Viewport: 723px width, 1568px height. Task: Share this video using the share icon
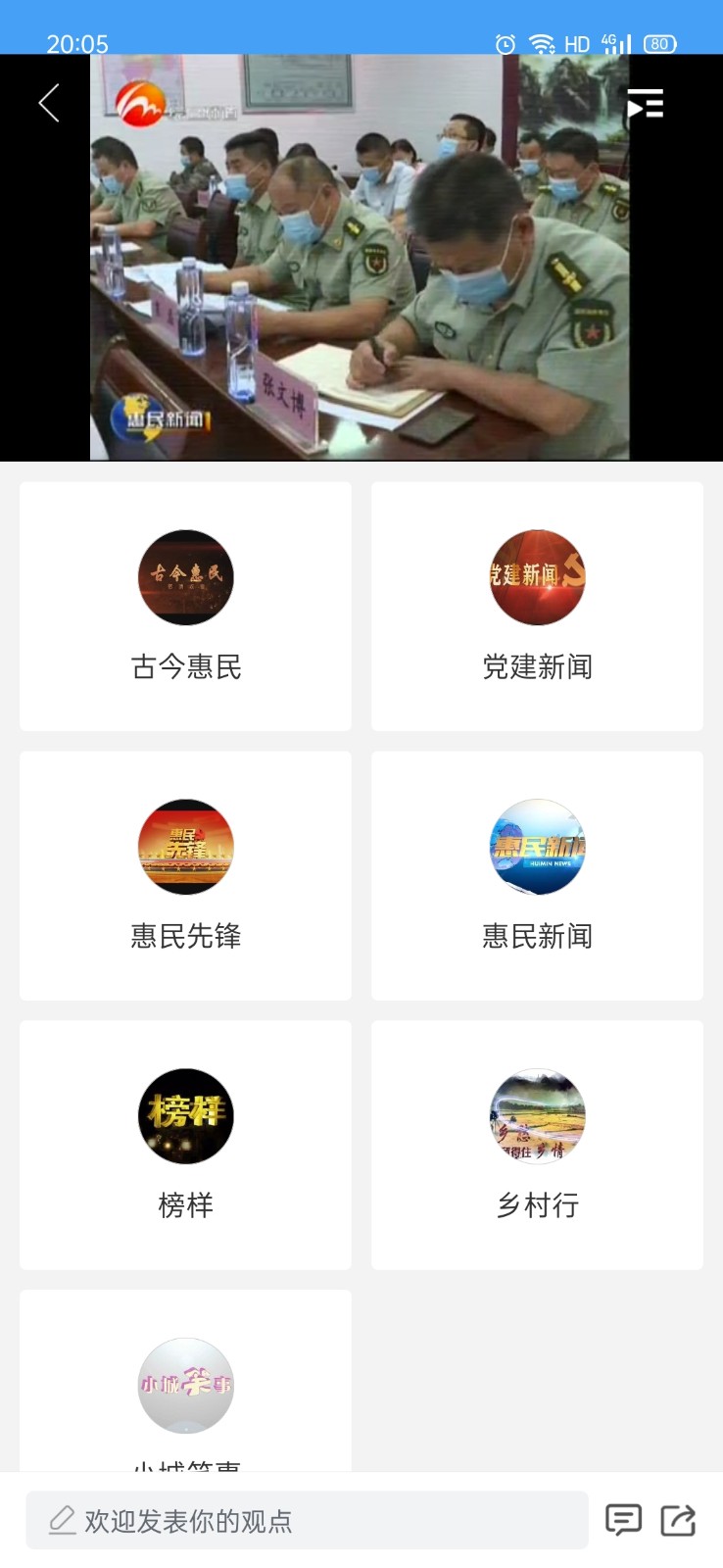tap(678, 1520)
